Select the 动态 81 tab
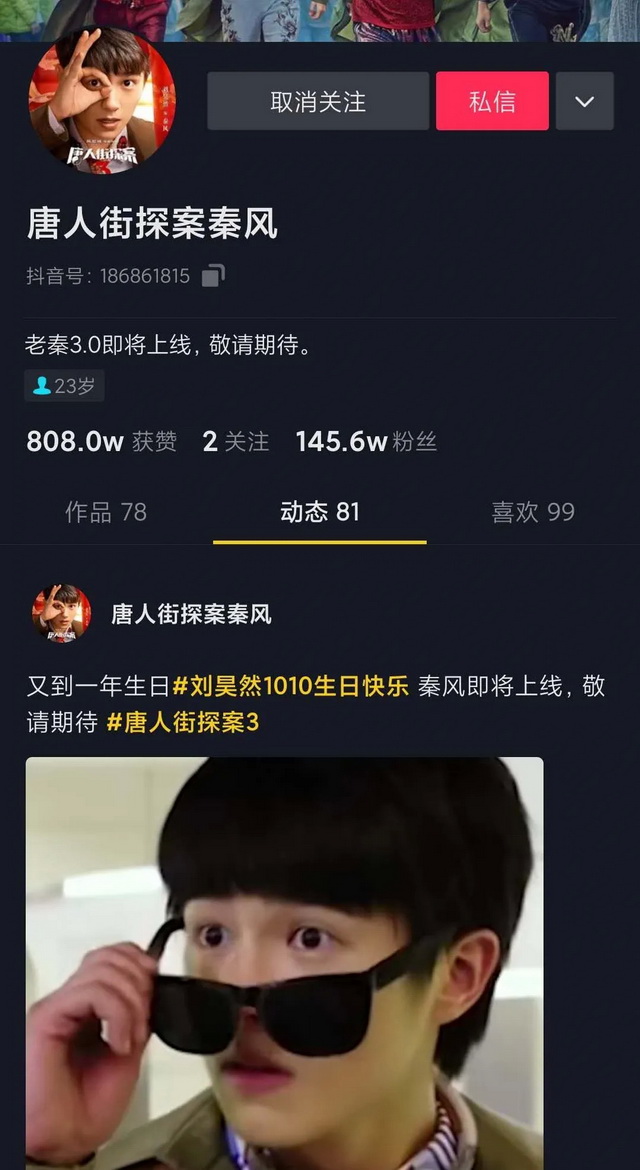 319,512
